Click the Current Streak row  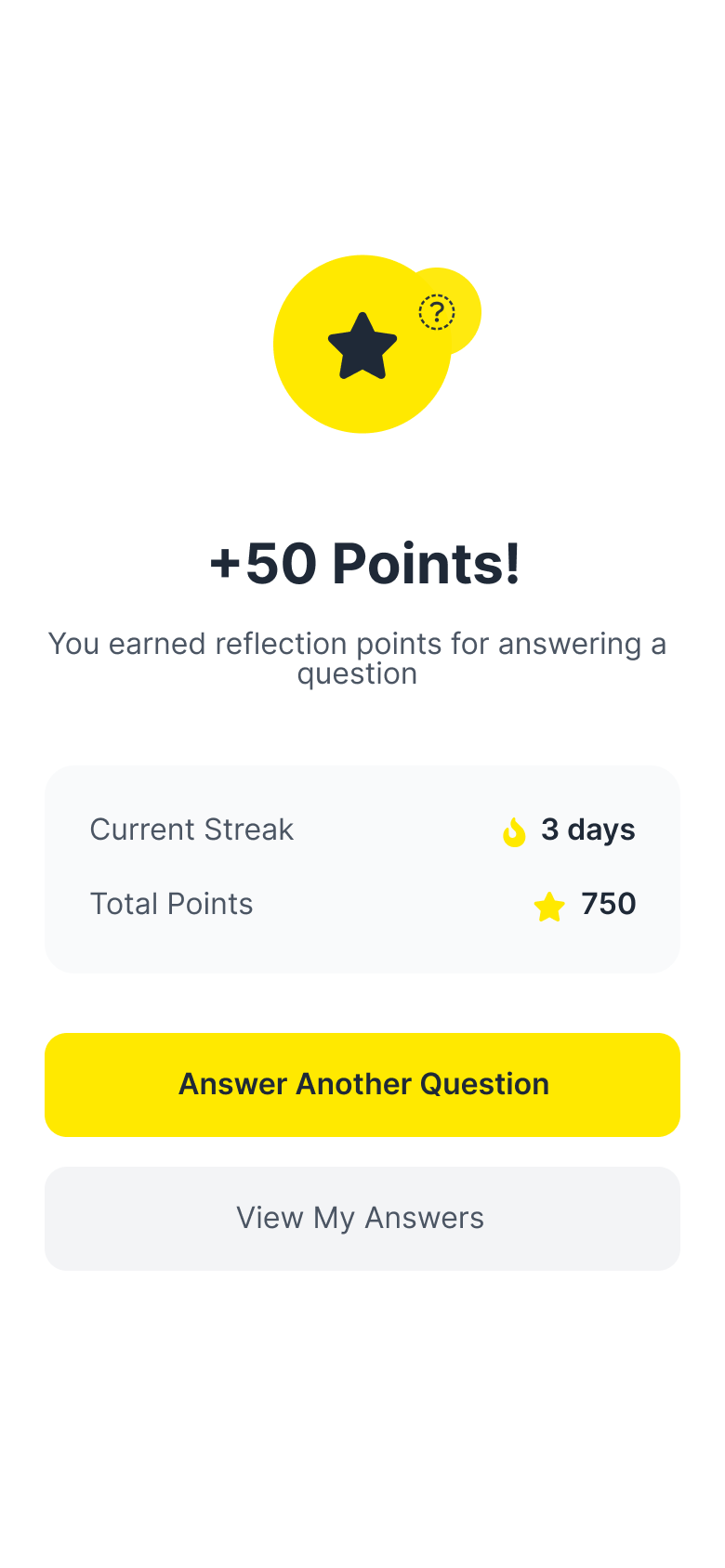coord(362,830)
